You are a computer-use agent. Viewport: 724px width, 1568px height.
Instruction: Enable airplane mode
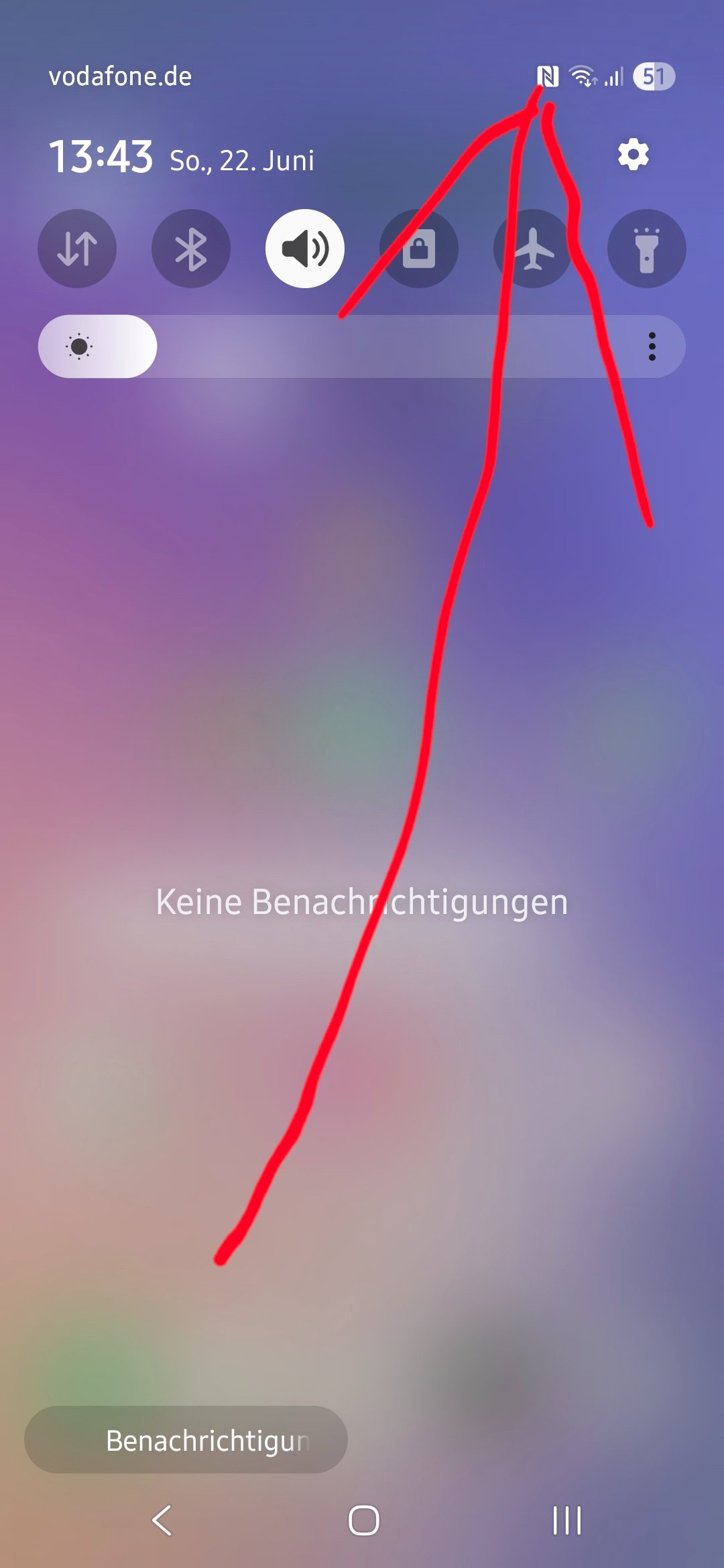point(533,249)
